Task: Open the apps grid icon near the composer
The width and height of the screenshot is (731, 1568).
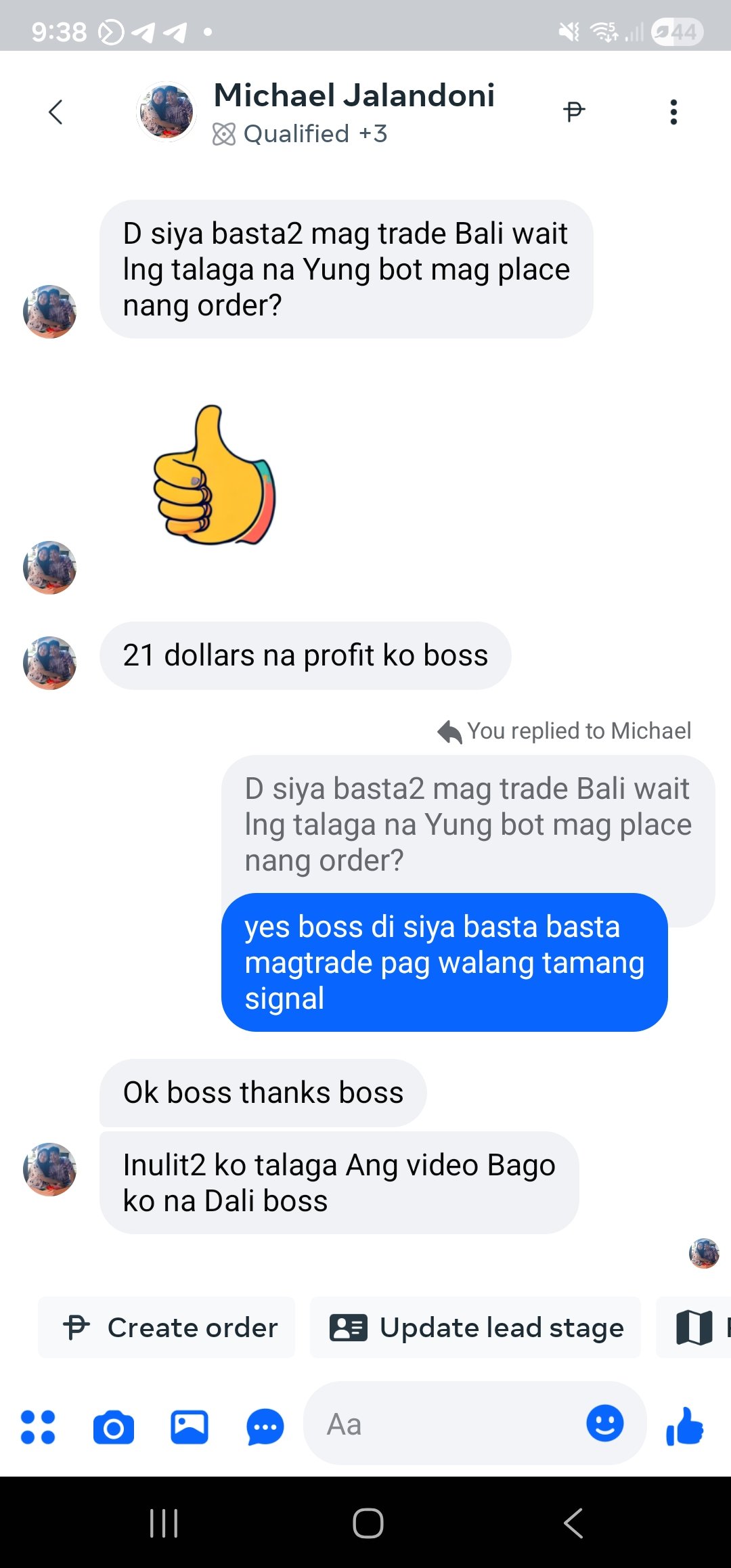Action: (39, 1424)
